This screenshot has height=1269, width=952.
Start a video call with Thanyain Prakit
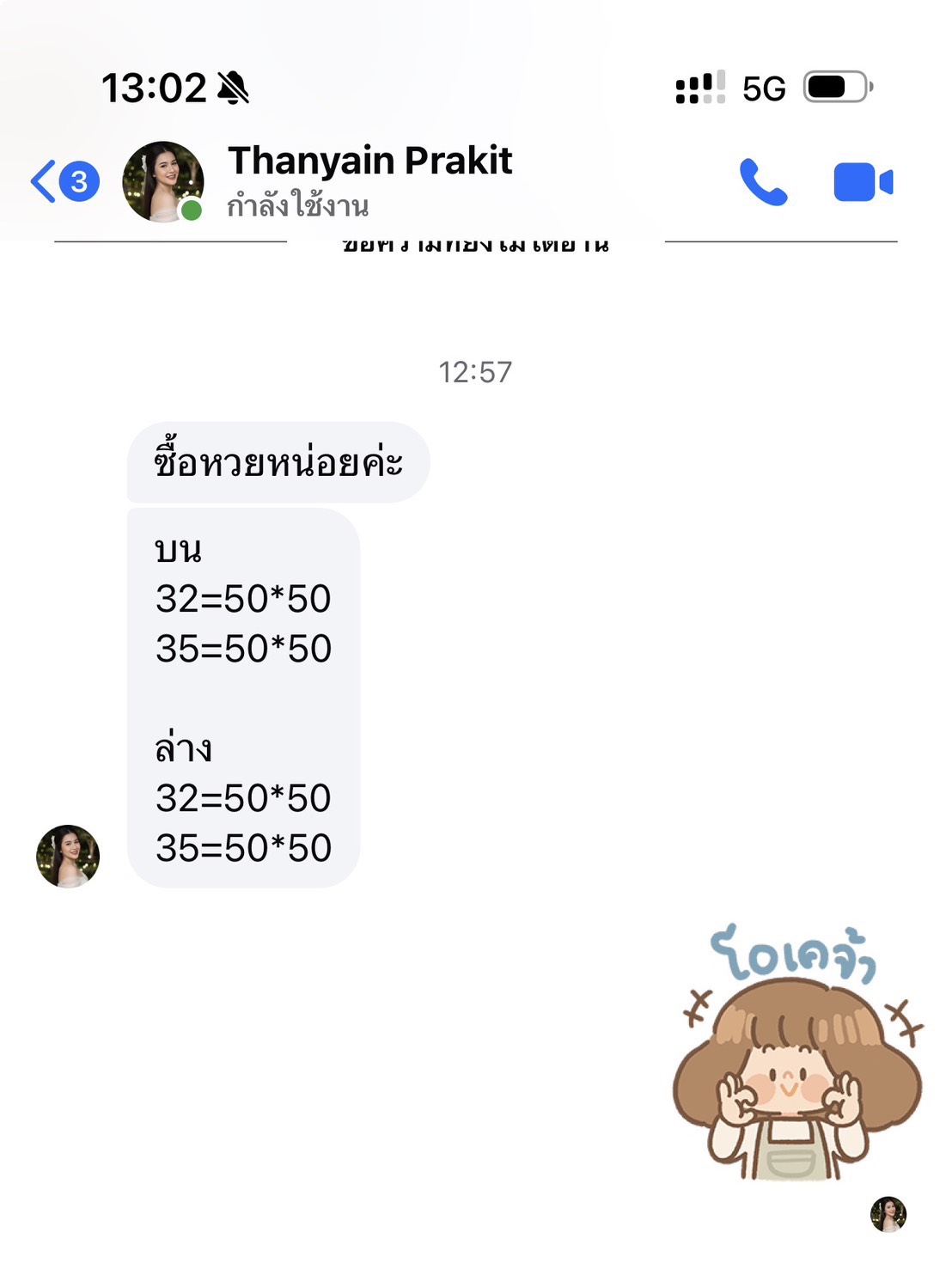(x=863, y=182)
